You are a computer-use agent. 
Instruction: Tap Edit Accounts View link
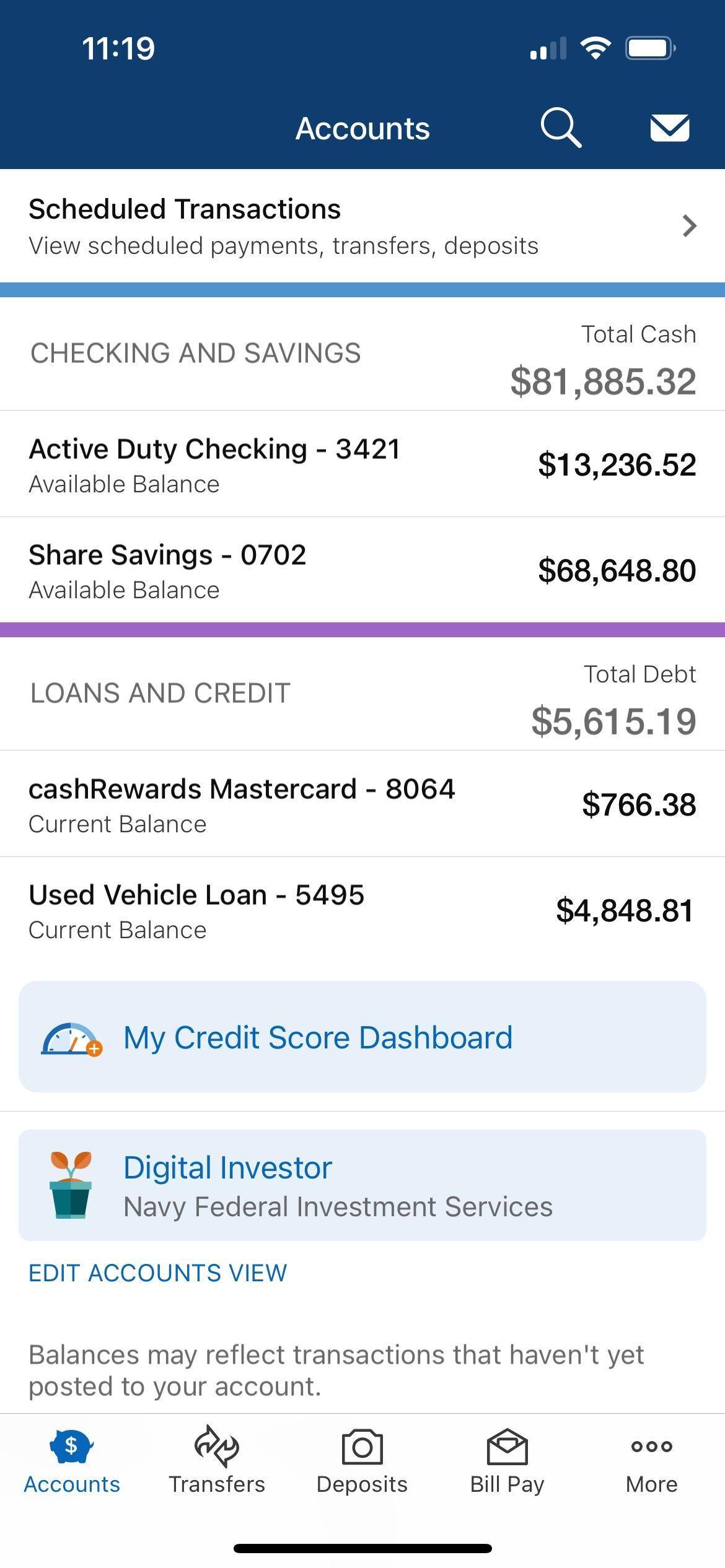coord(158,1273)
